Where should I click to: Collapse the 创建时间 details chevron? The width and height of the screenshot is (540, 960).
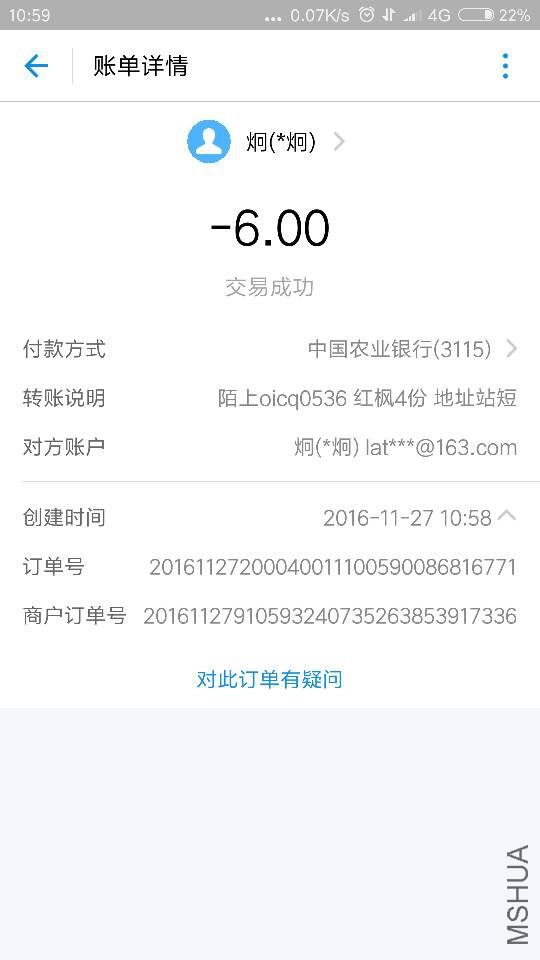[x=506, y=517]
